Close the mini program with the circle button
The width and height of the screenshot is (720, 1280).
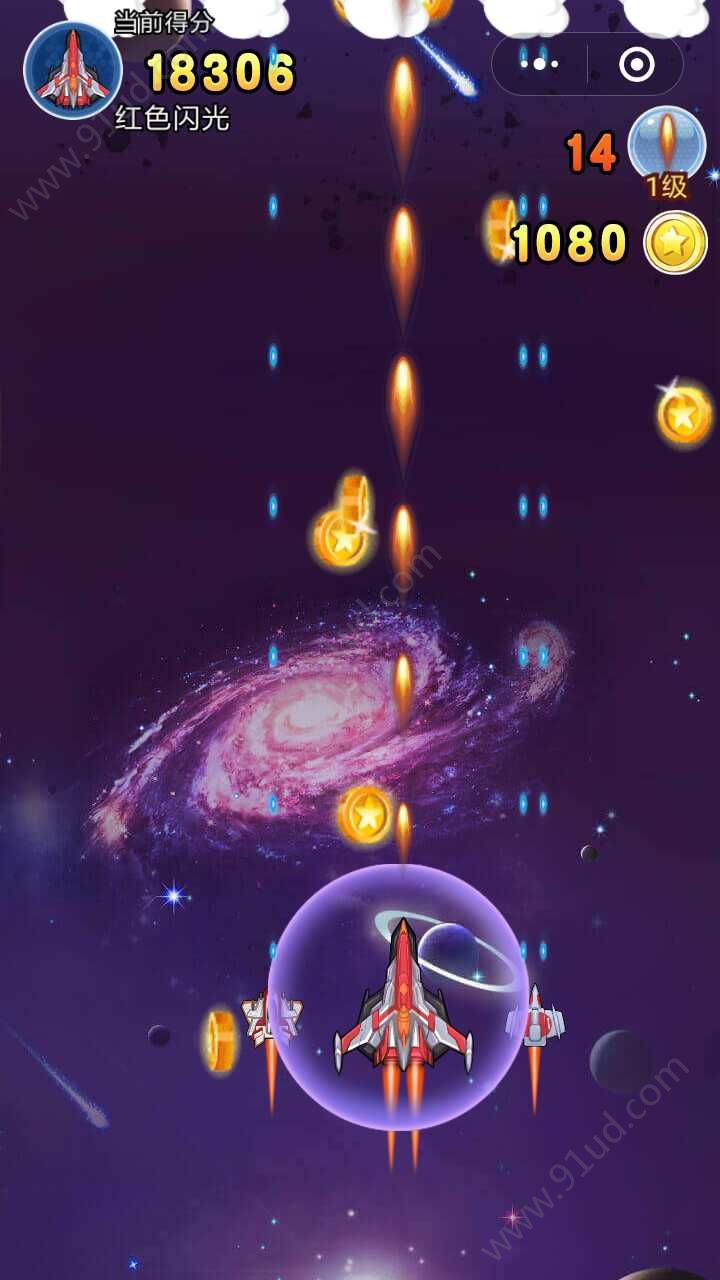(x=636, y=65)
